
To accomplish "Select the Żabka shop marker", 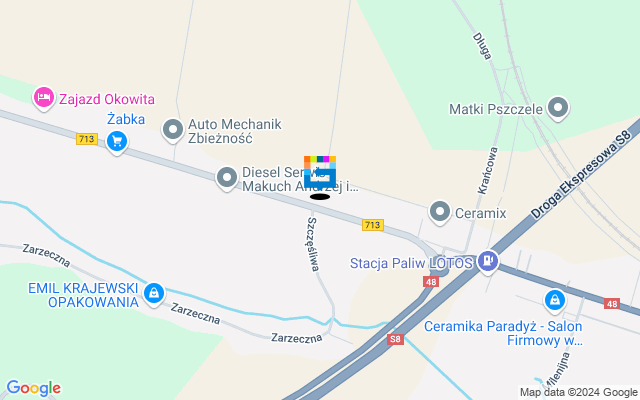I will 118,141.
